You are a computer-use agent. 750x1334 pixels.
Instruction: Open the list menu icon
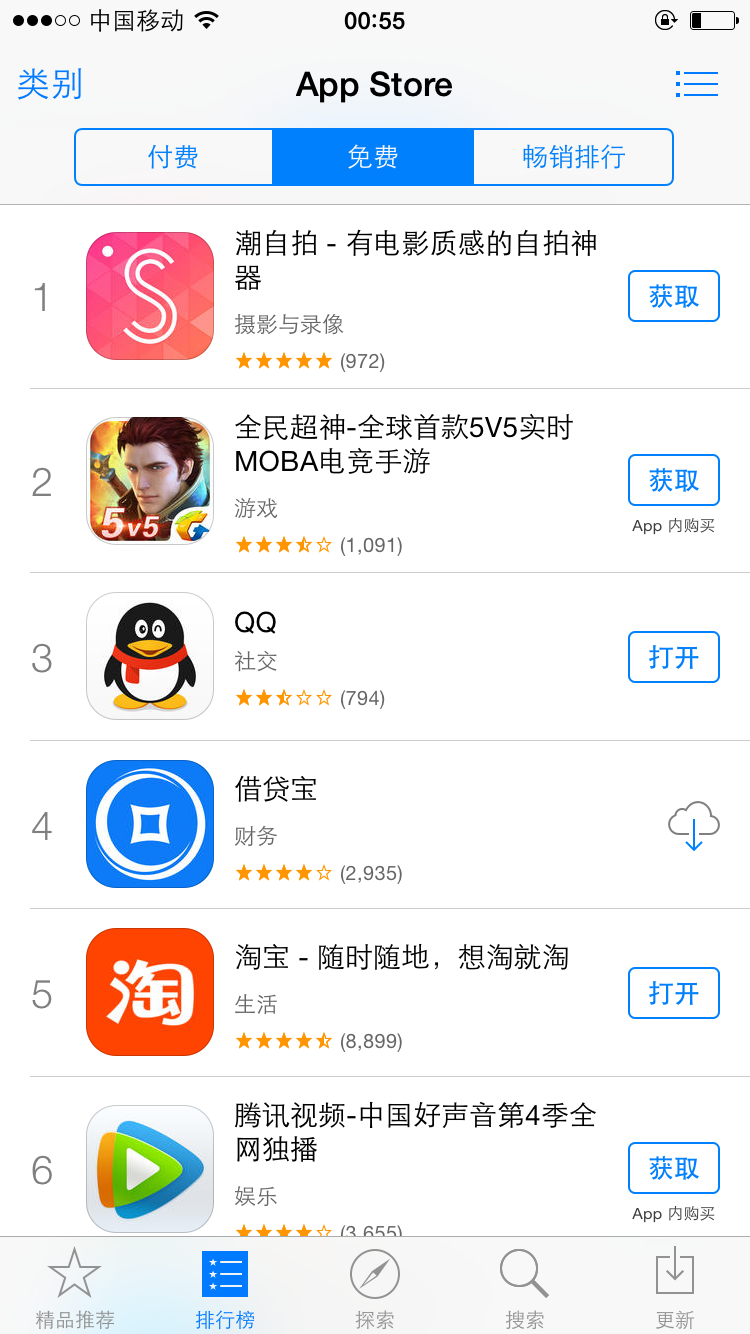(x=696, y=84)
